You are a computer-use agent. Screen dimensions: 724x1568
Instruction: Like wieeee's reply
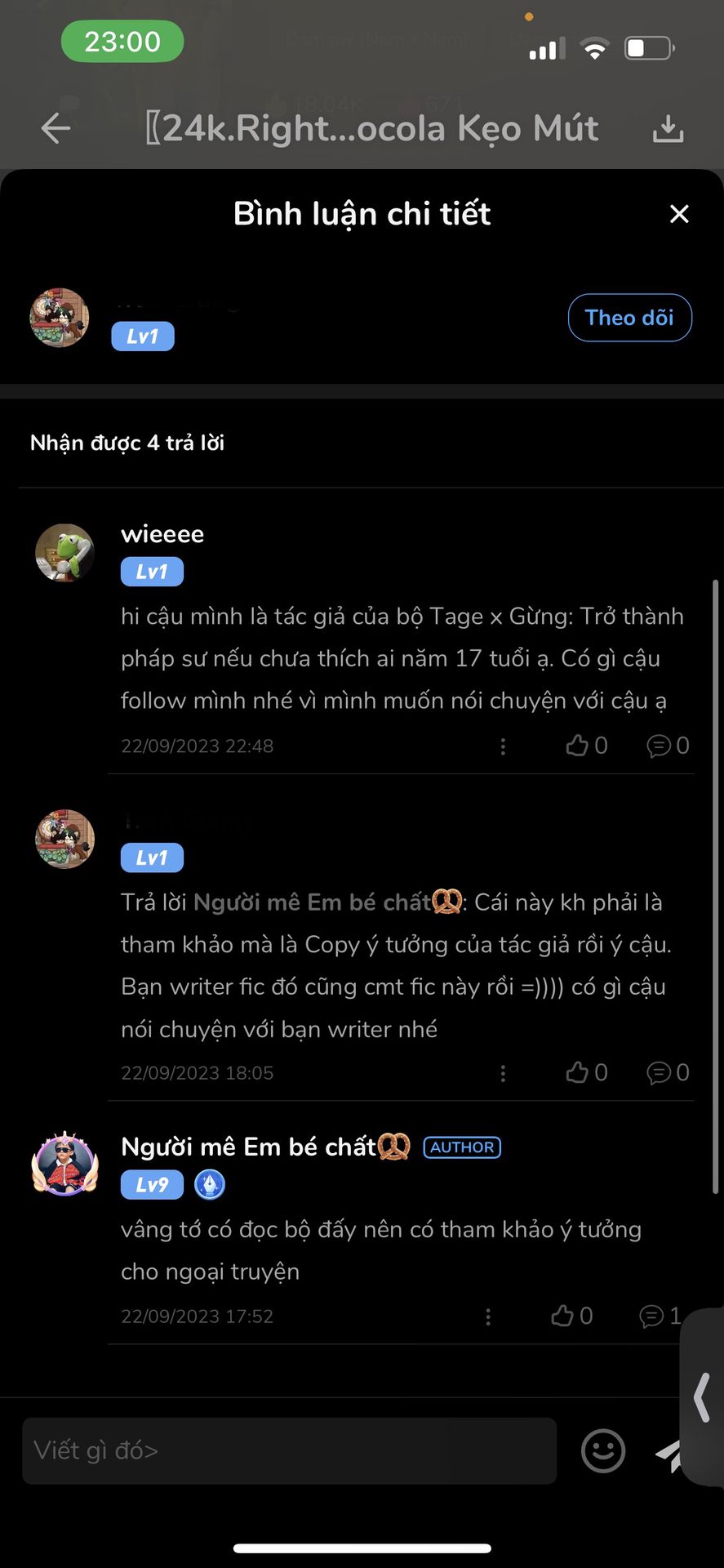(x=578, y=745)
